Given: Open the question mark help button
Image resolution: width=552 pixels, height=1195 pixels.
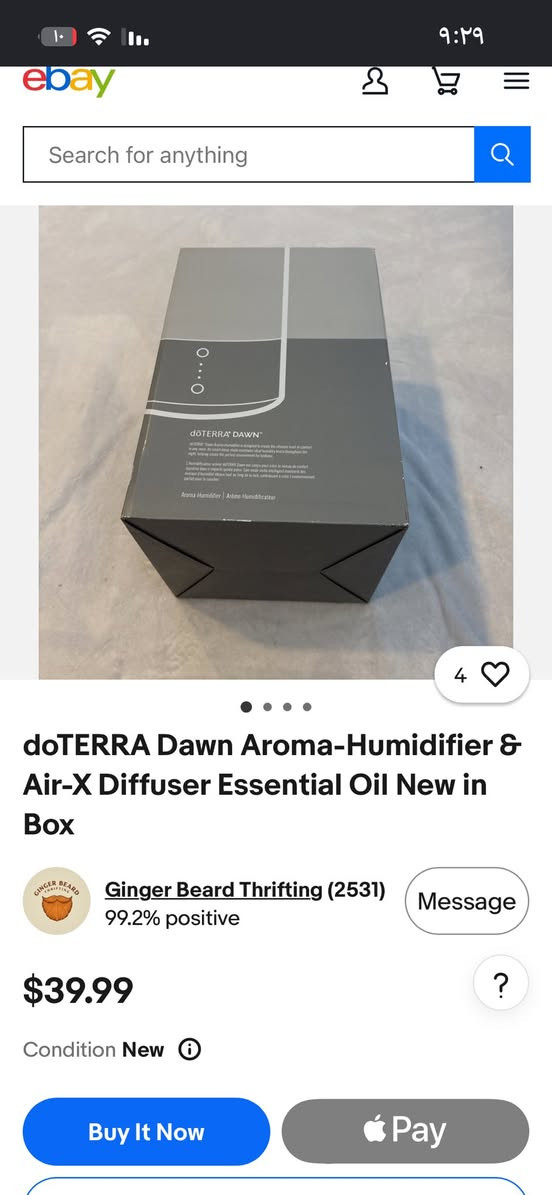Looking at the screenshot, I should 501,983.
